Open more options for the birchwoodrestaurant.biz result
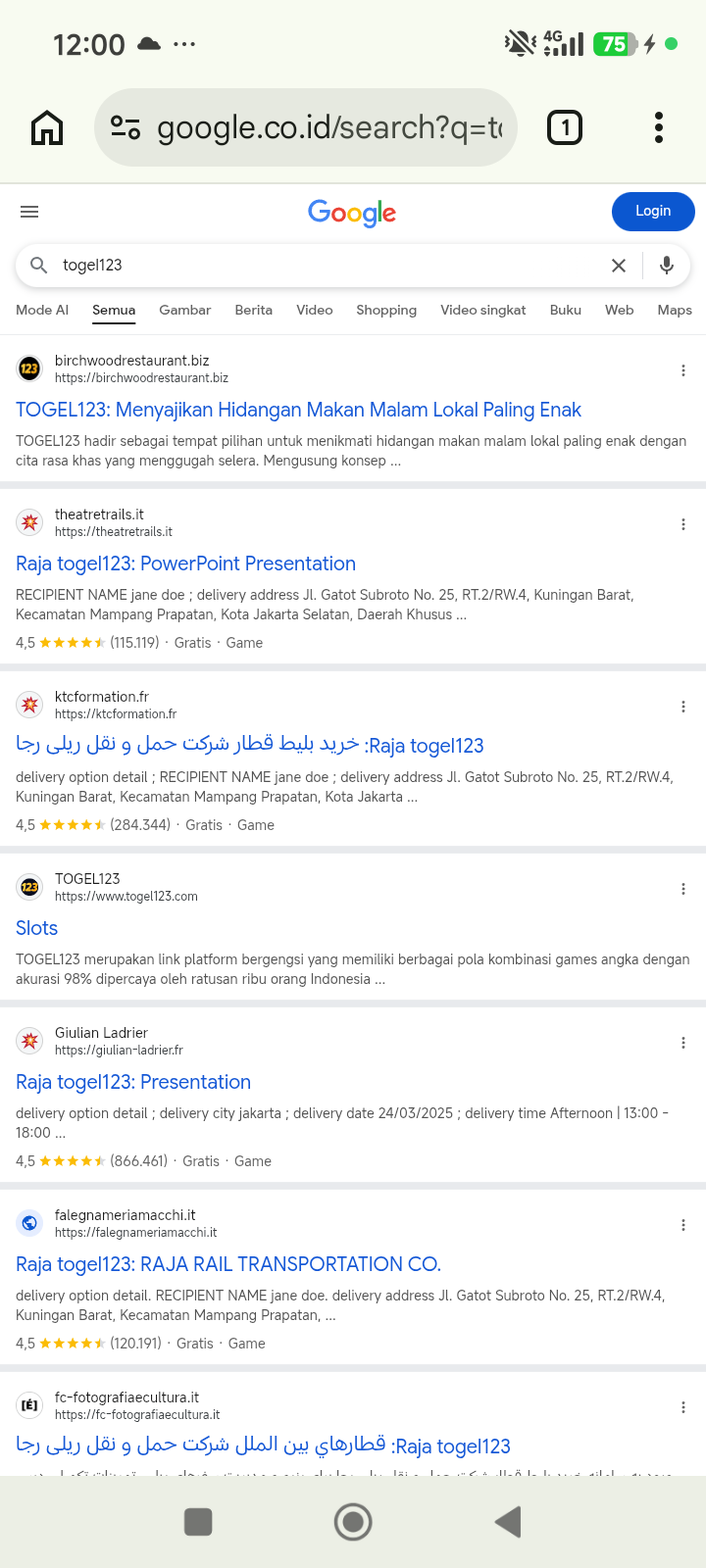This screenshot has height=1568, width=706. (683, 370)
